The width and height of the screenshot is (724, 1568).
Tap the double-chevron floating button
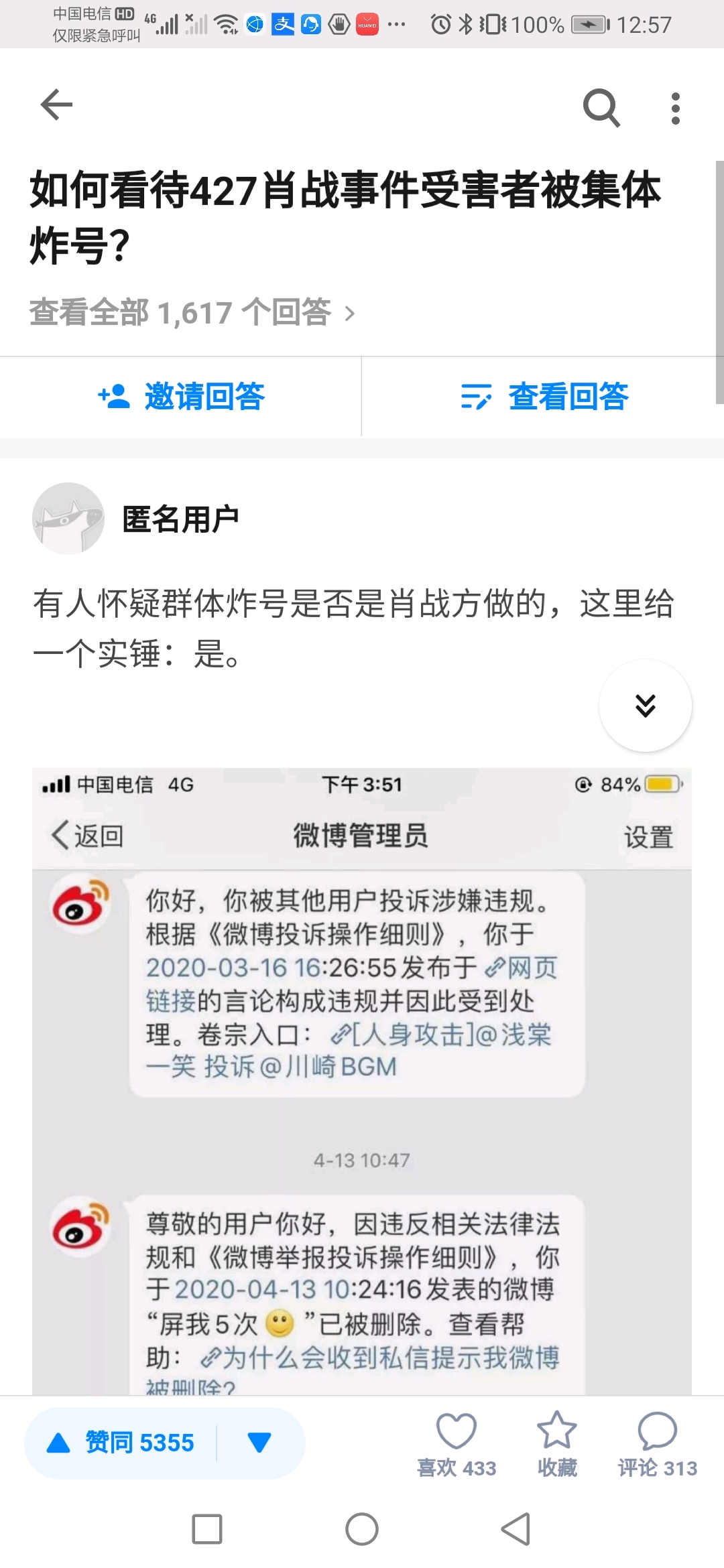pos(645,706)
